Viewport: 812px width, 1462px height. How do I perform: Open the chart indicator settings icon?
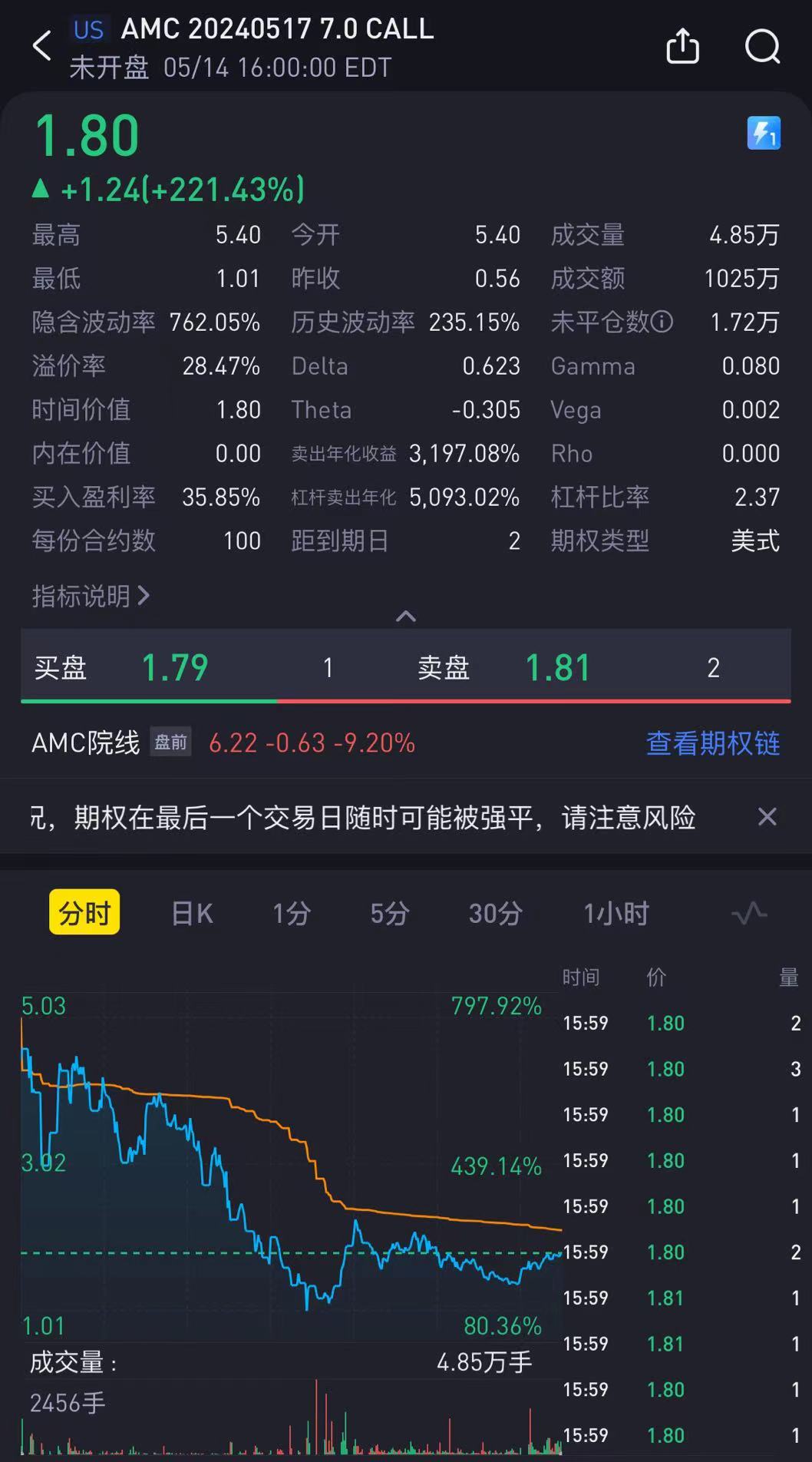[x=749, y=913]
